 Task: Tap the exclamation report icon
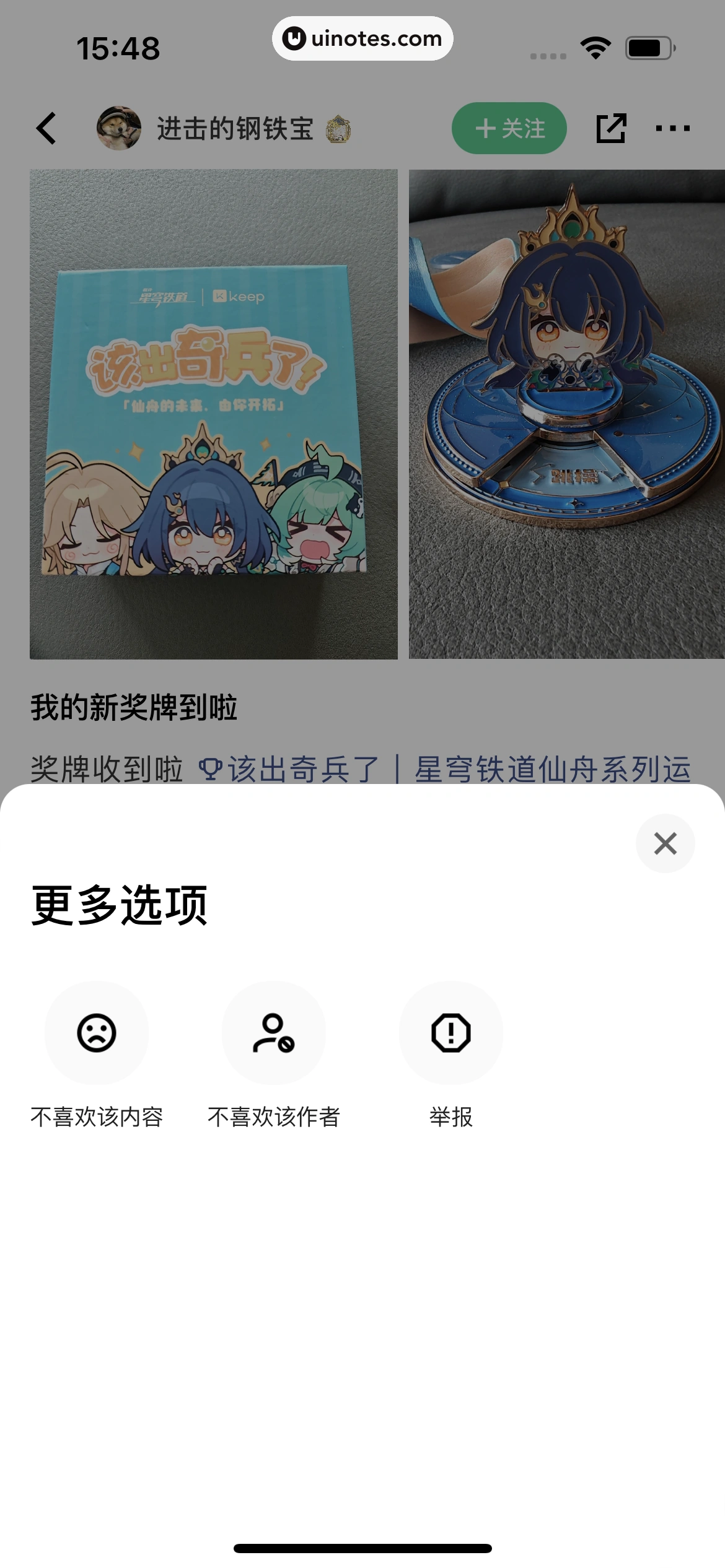pos(450,1032)
